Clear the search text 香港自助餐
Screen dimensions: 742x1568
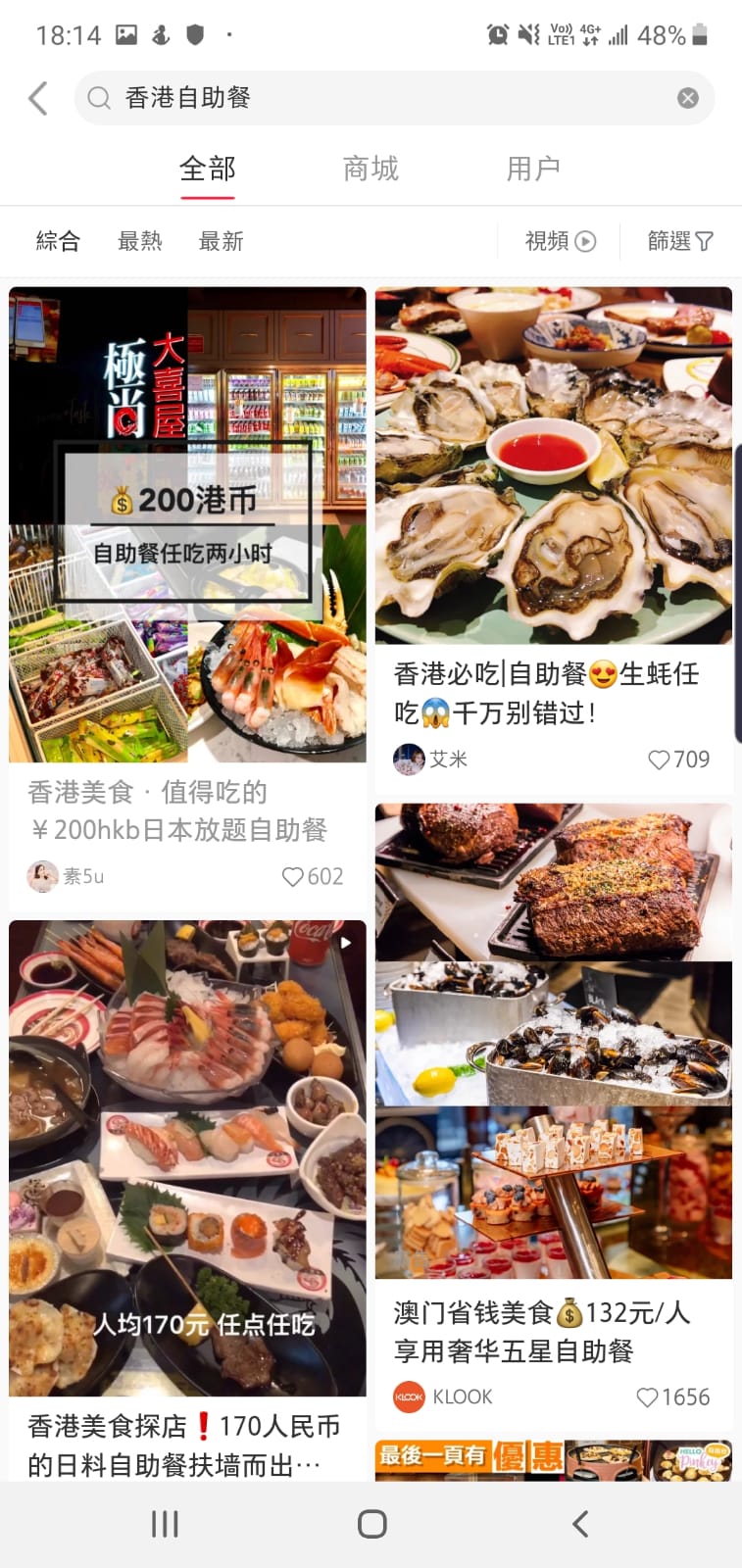tap(688, 98)
